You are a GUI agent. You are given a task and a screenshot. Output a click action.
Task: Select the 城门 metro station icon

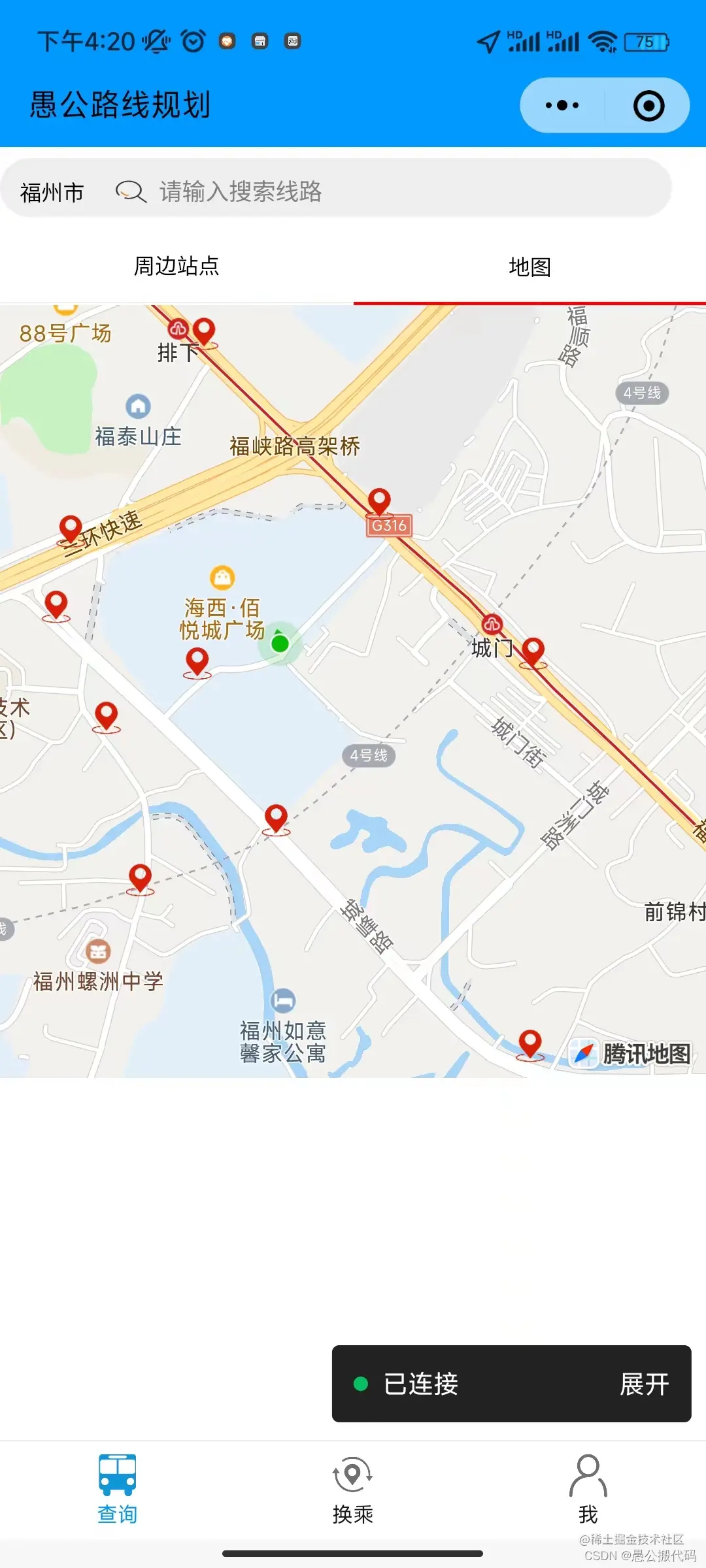pos(492,623)
